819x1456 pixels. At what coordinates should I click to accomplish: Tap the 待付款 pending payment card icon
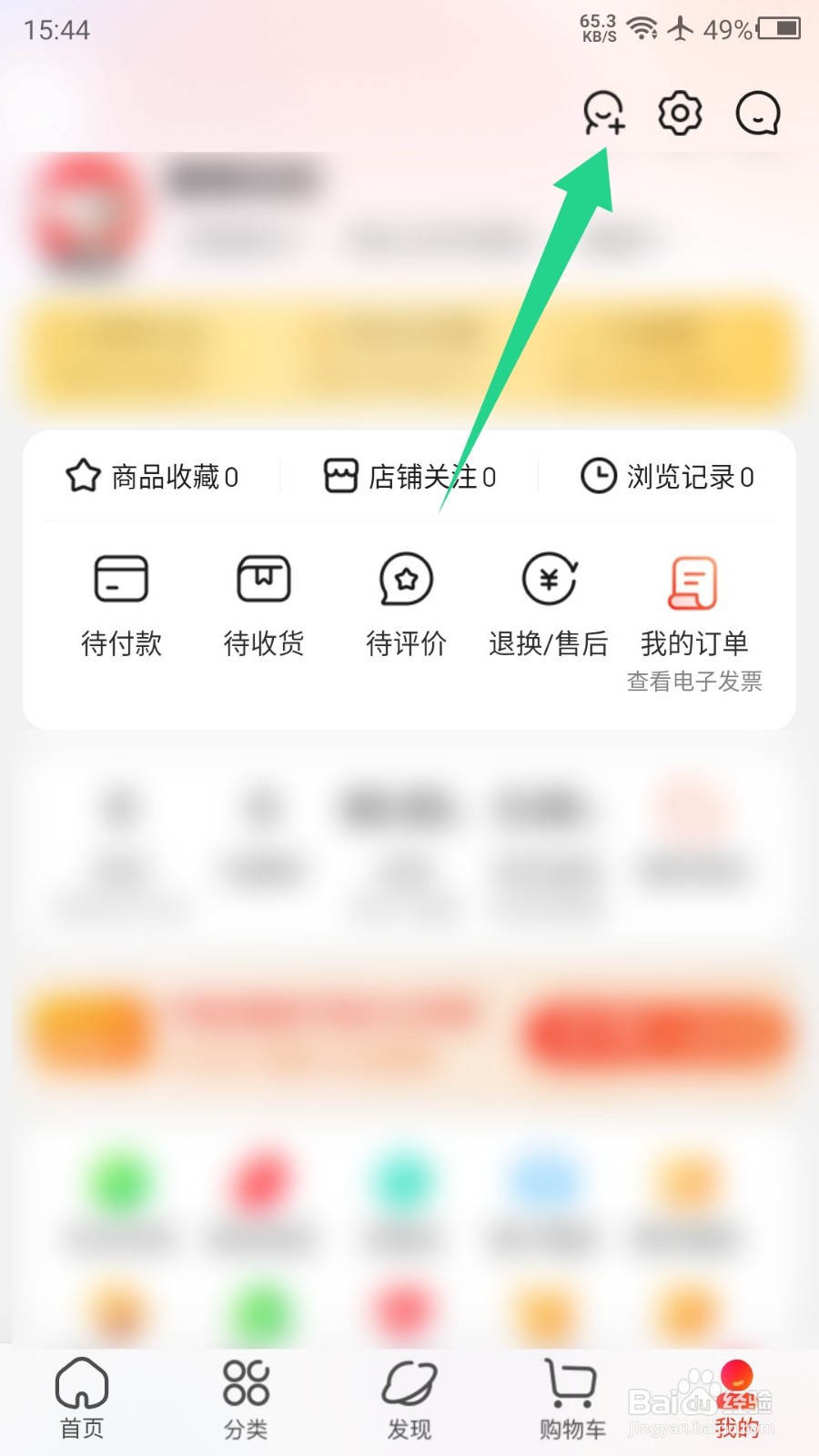pyautogui.click(x=121, y=580)
